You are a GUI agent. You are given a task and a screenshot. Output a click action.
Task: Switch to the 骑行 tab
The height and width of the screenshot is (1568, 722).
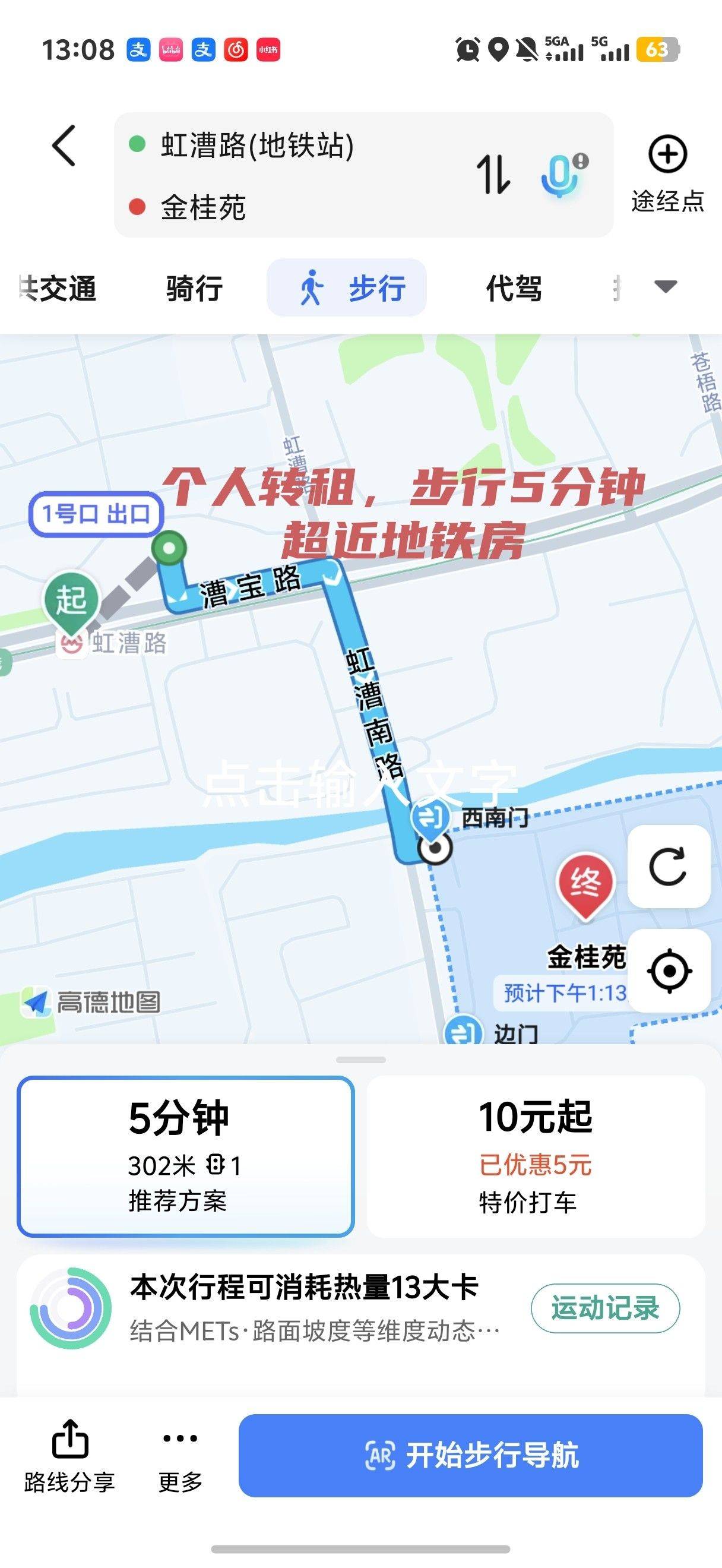[194, 288]
